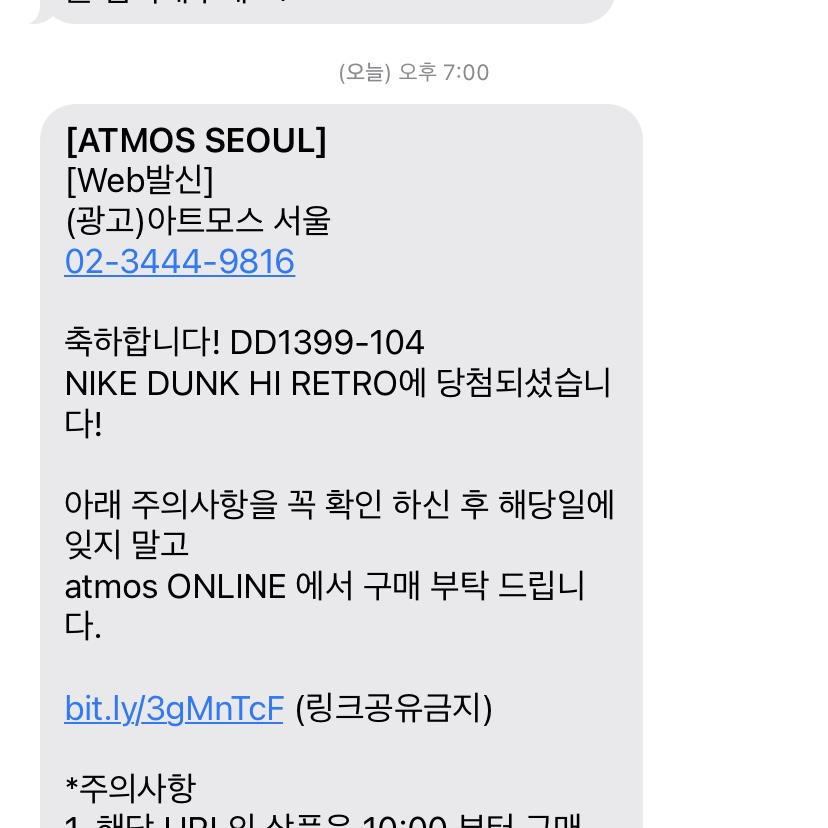This screenshot has width=828, height=828.
Task: Open the bit.ly/3gMnTcF link
Action: tap(174, 708)
